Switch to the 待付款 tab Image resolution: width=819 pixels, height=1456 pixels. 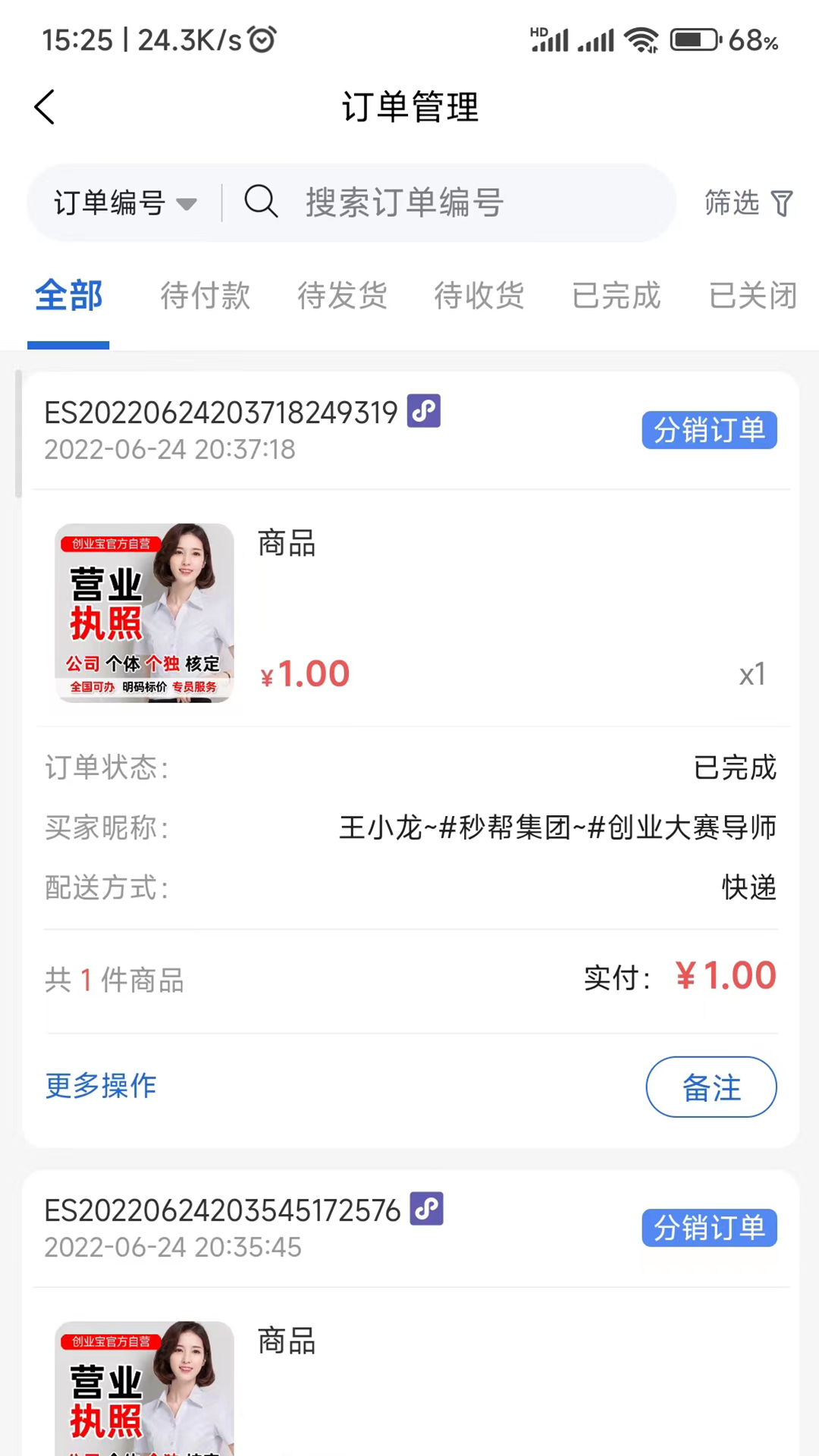point(205,297)
